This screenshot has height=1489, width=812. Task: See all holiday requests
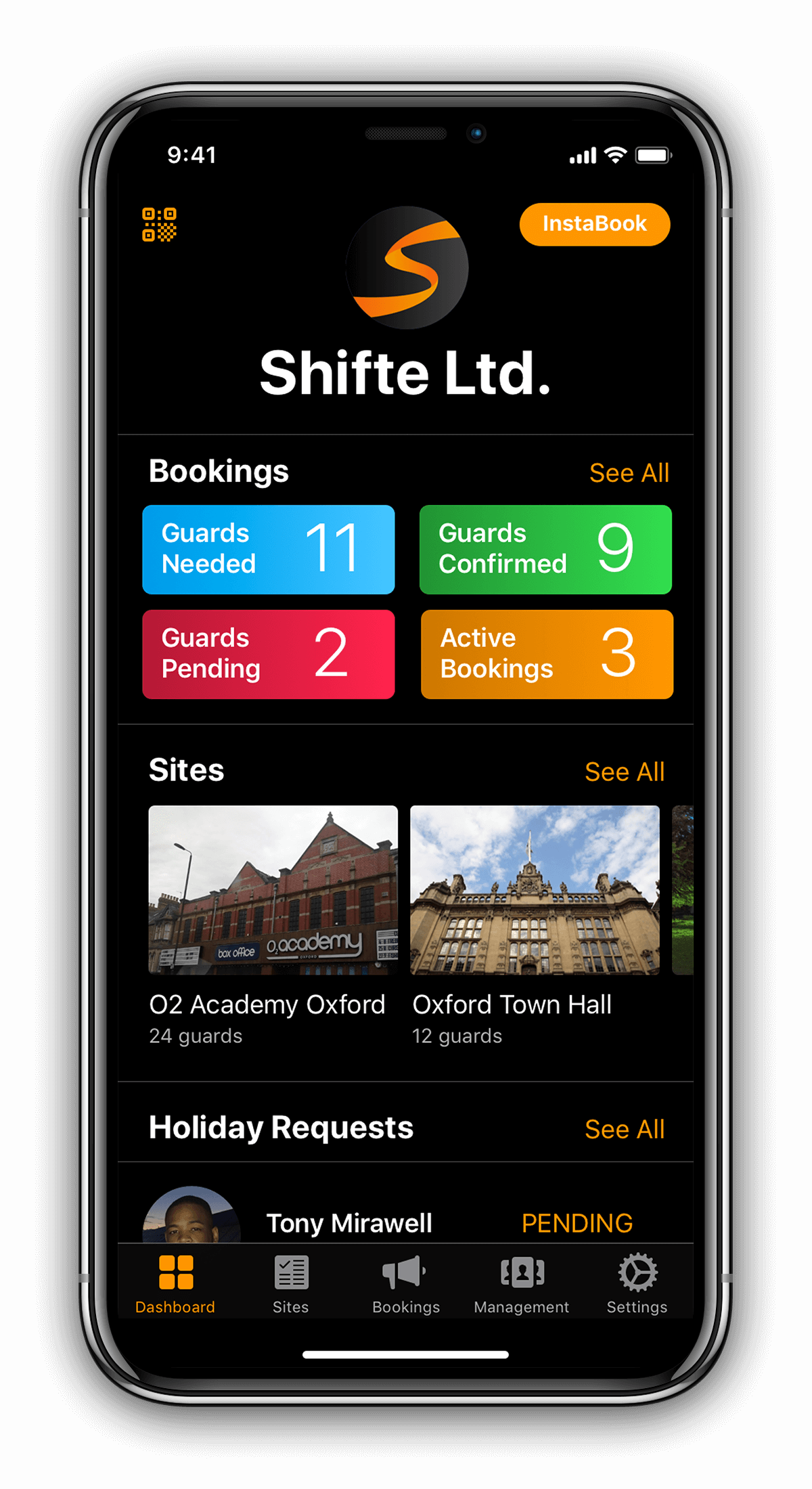(624, 1130)
